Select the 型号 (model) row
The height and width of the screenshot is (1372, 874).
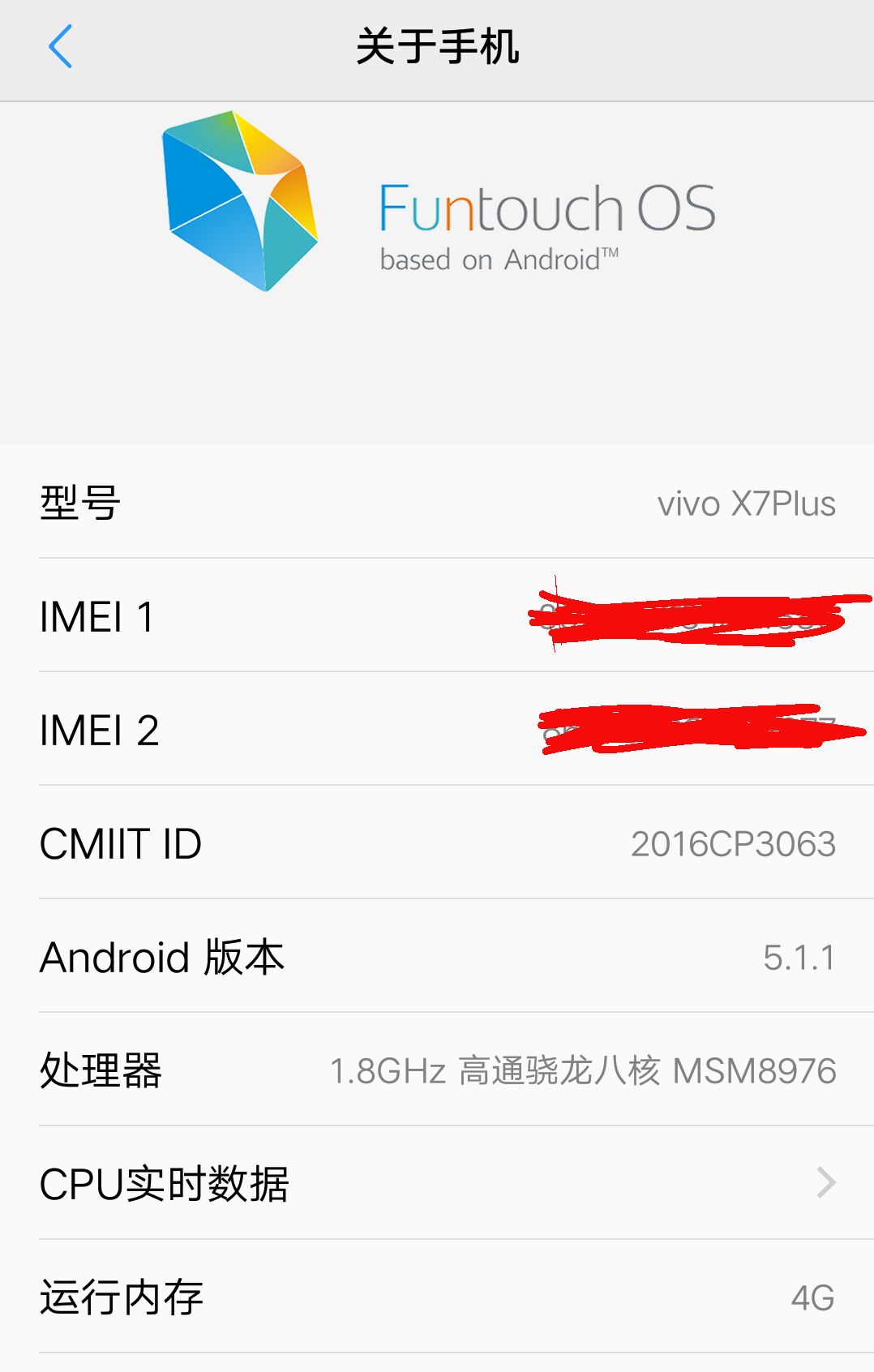438,503
